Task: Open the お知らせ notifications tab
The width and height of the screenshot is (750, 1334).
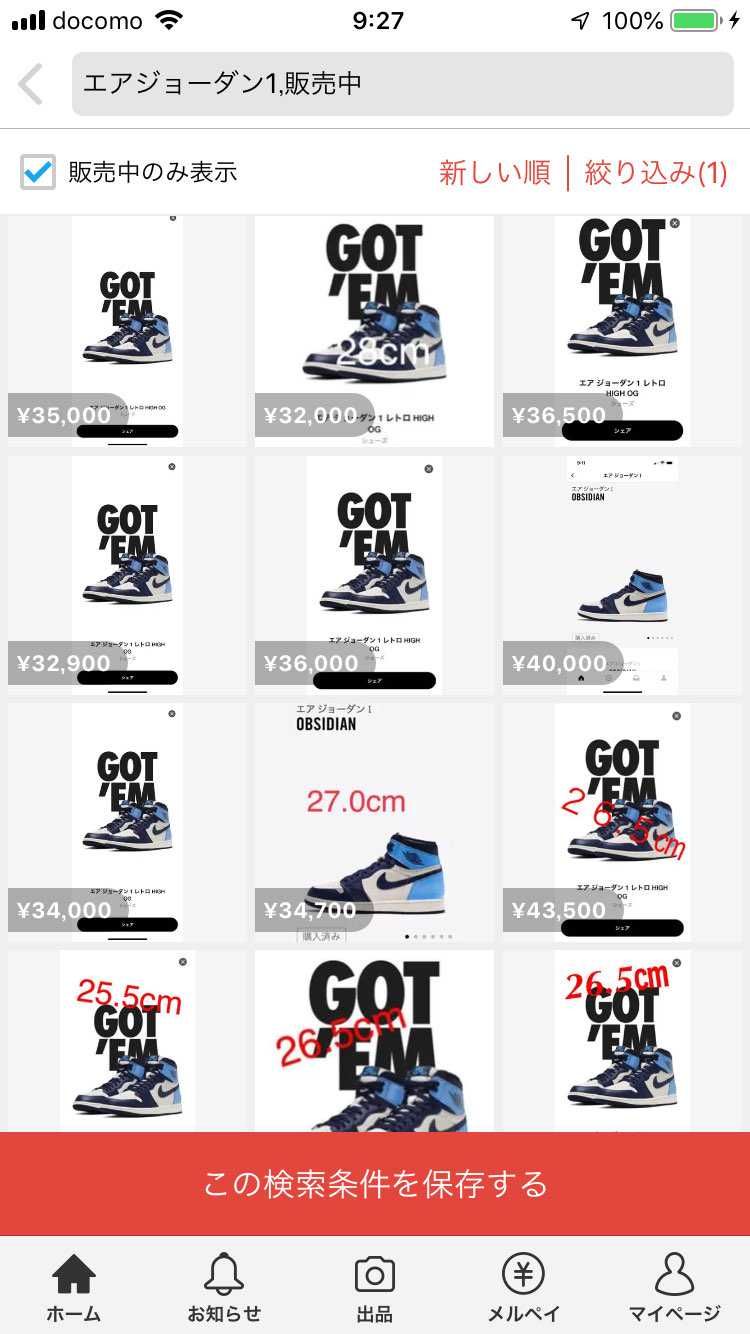Action: tap(224, 1287)
